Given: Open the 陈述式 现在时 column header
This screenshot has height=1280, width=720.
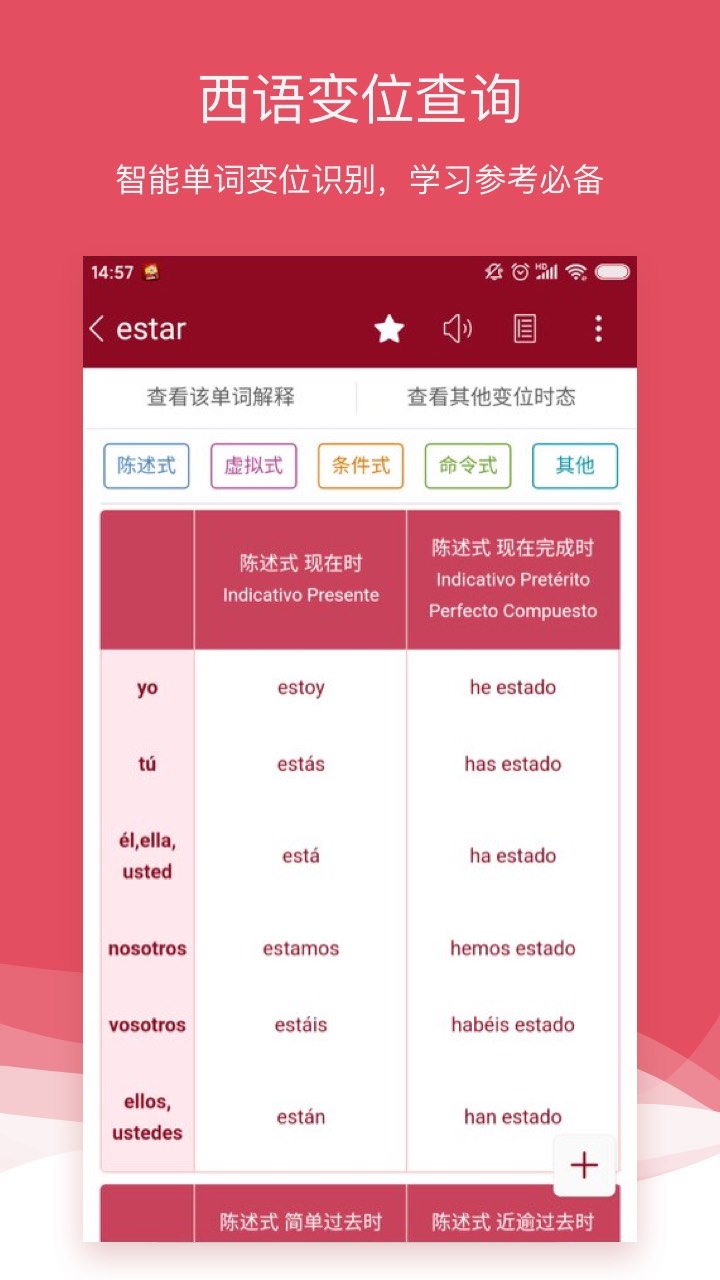Looking at the screenshot, I should [300, 577].
